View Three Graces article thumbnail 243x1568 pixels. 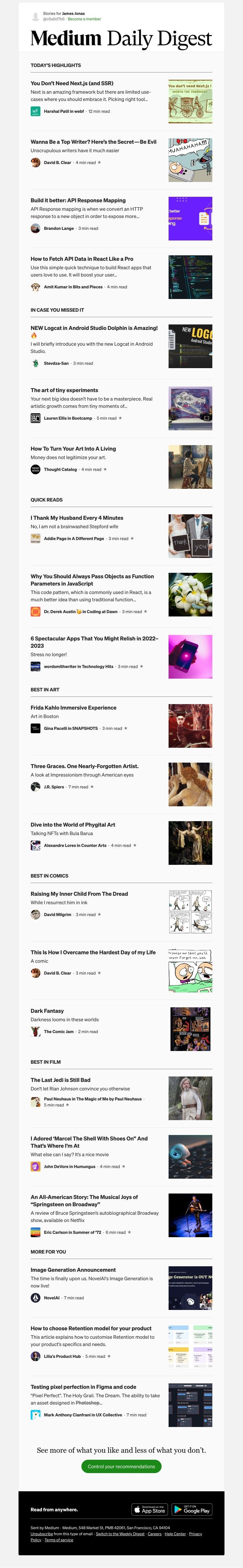[x=190, y=784]
